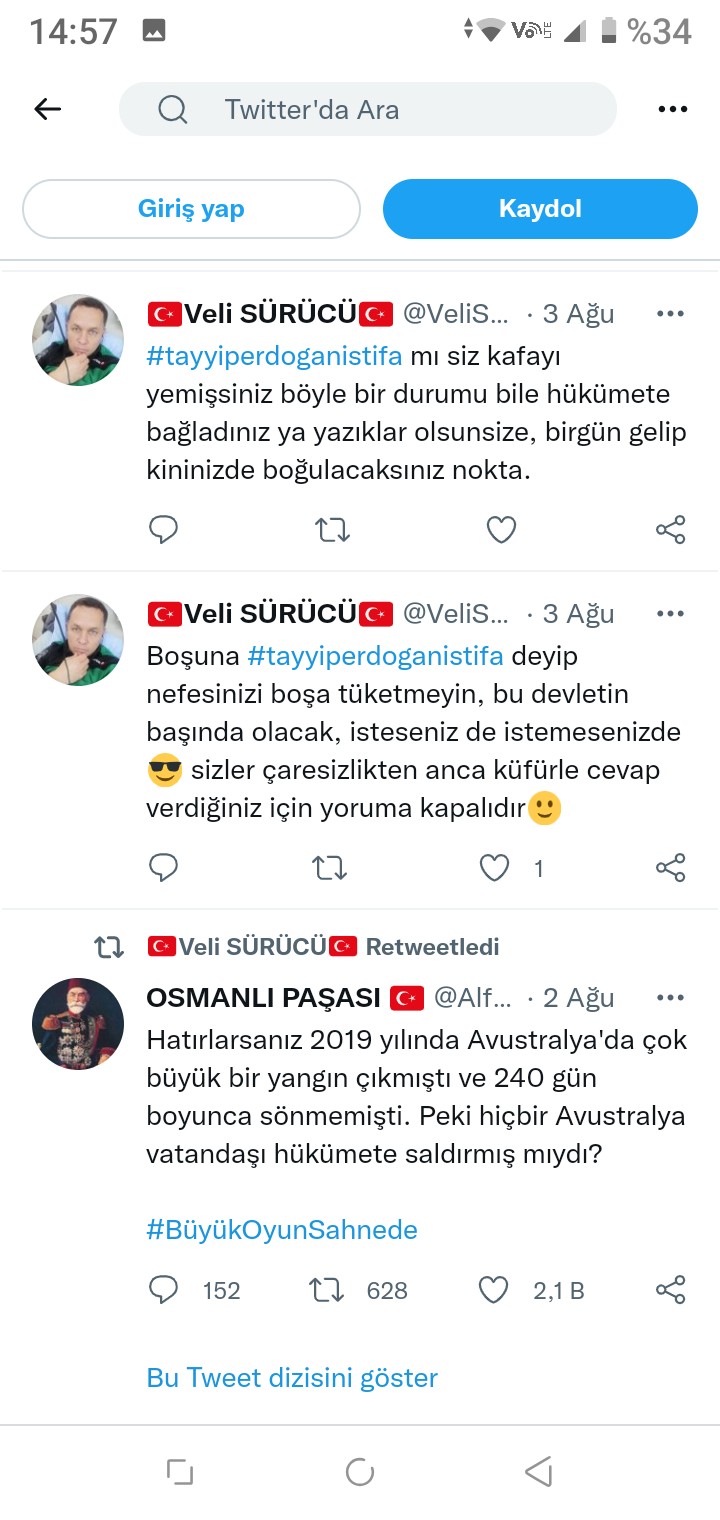Image resolution: width=720 pixels, height=1520 pixels.
Task: Tap the system home button
Action: [359, 1471]
